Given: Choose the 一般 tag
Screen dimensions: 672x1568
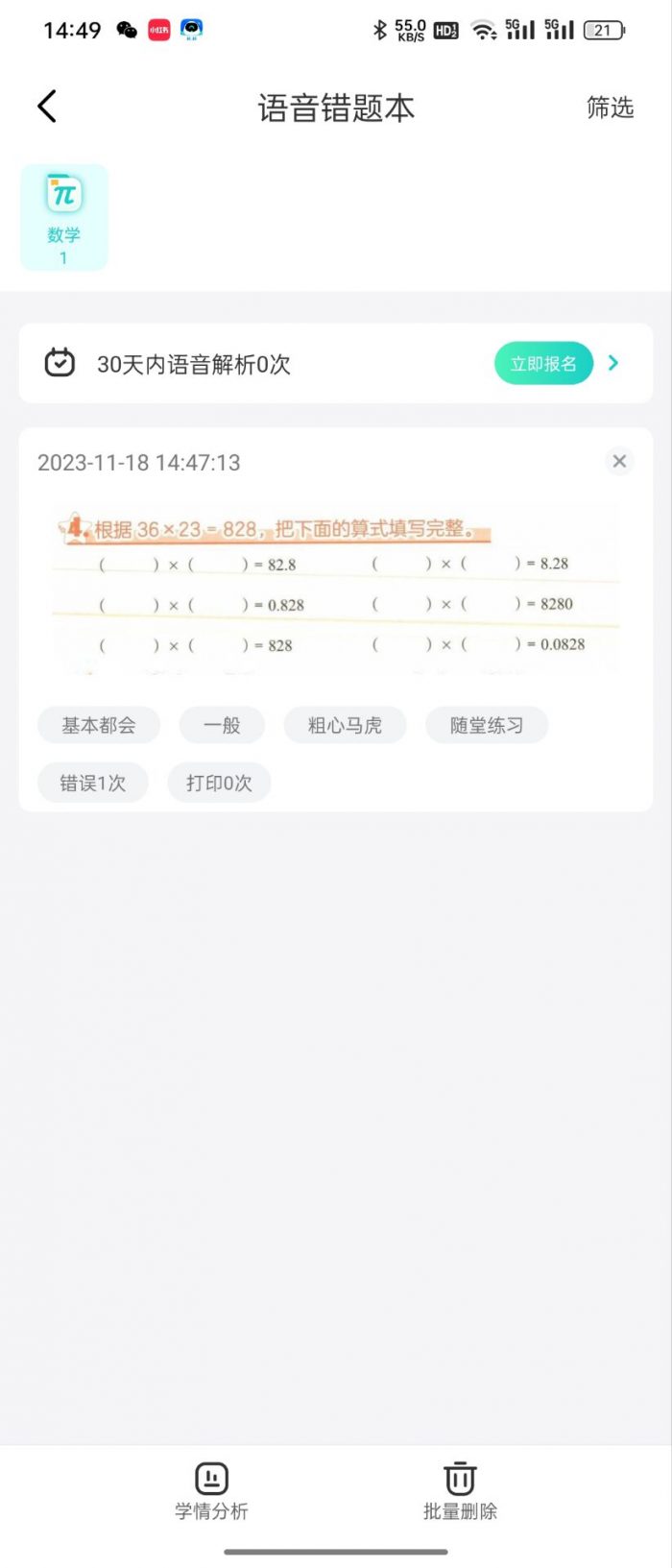Looking at the screenshot, I should 222,726.
